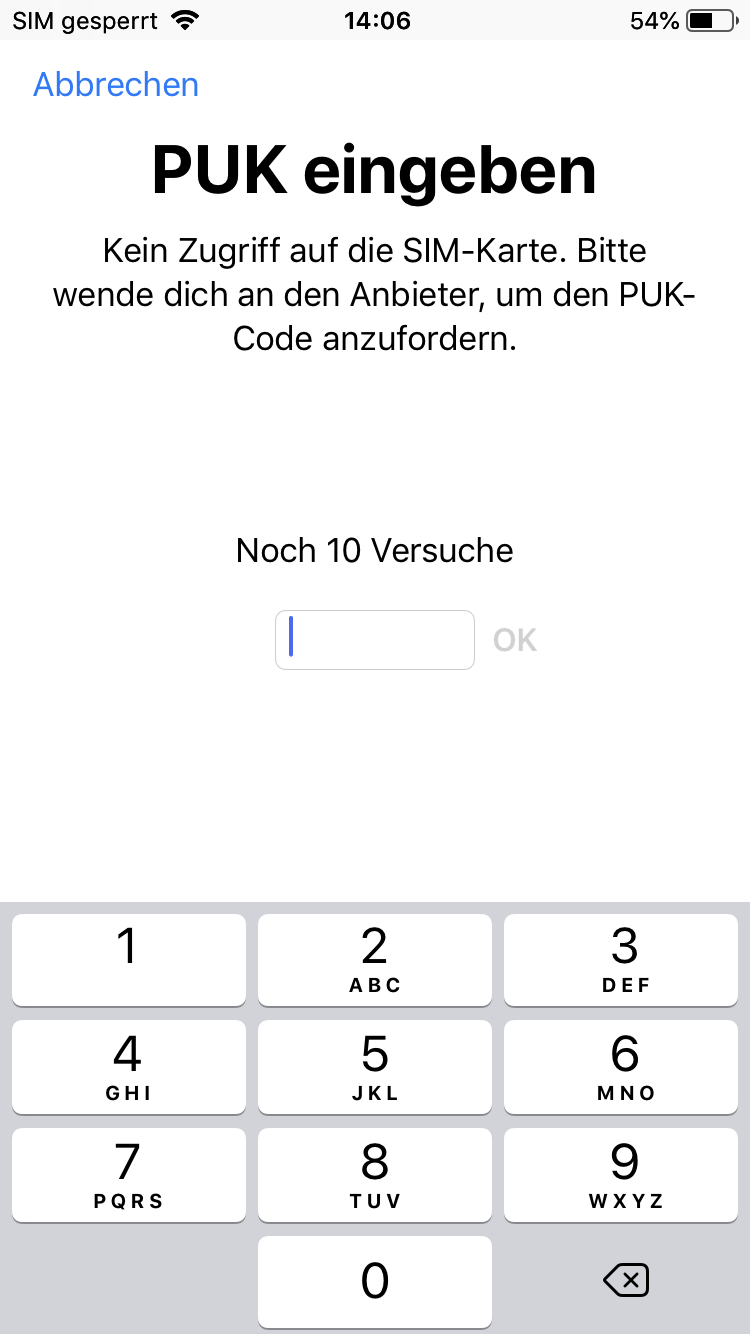Viewport: 750px width, 1334px height.
Task: Focus the PUK code input field
Action: 374,640
